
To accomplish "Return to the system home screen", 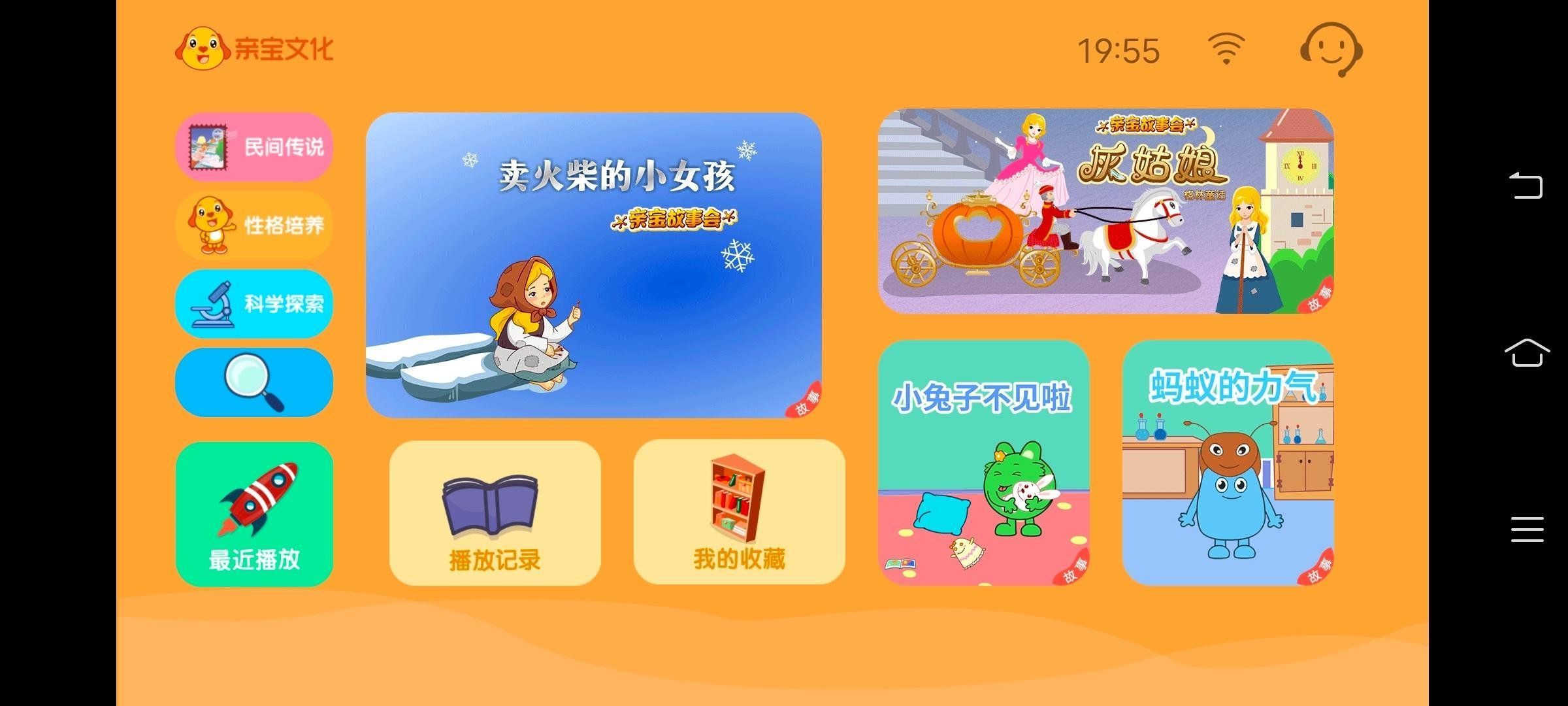I will tap(1527, 353).
